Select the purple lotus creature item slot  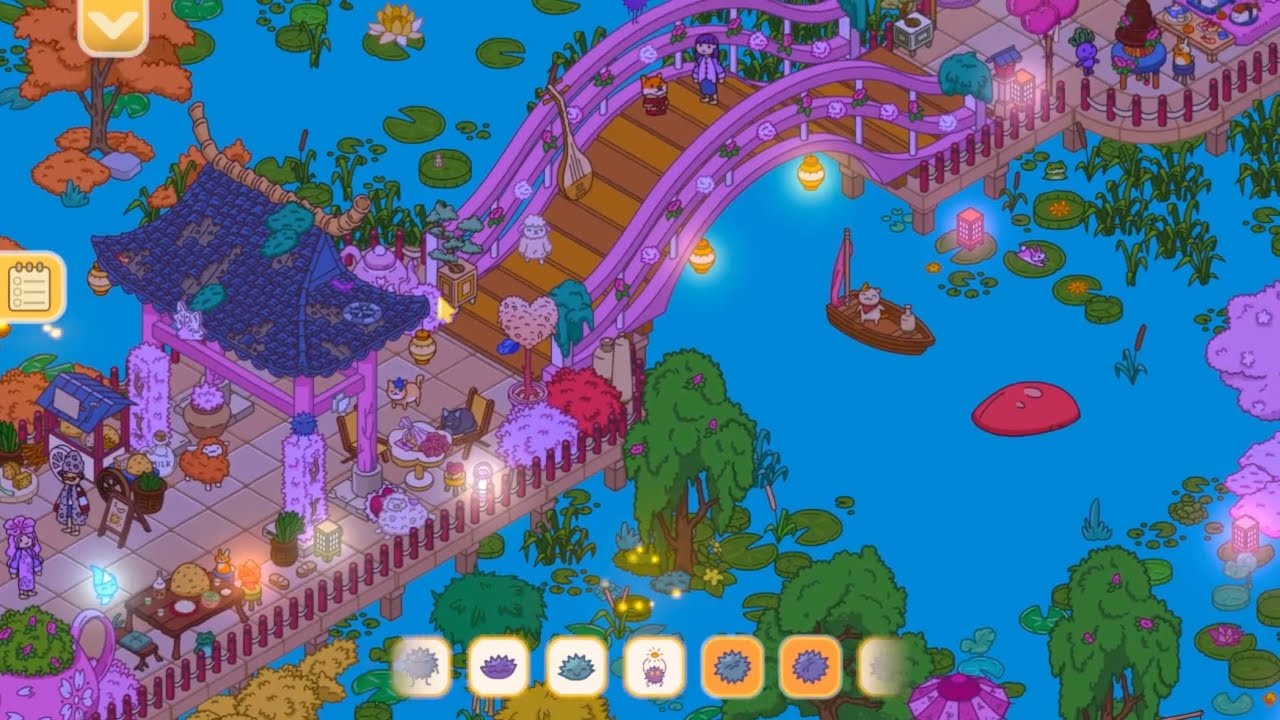coord(498,666)
